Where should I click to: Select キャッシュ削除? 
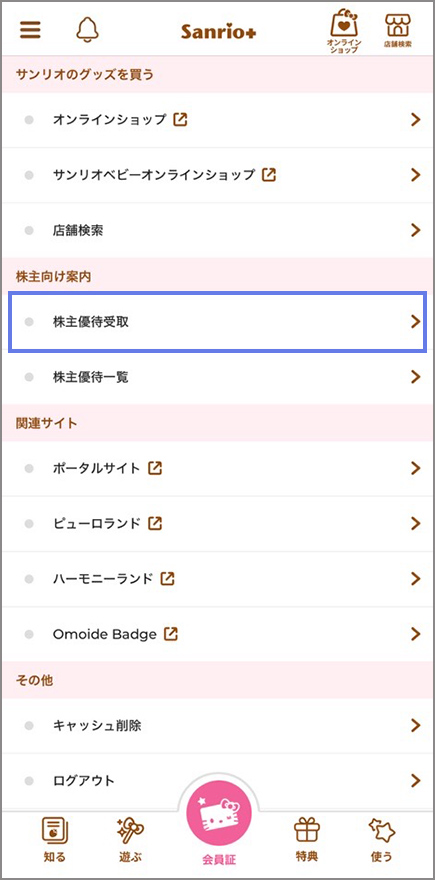(x=217, y=726)
